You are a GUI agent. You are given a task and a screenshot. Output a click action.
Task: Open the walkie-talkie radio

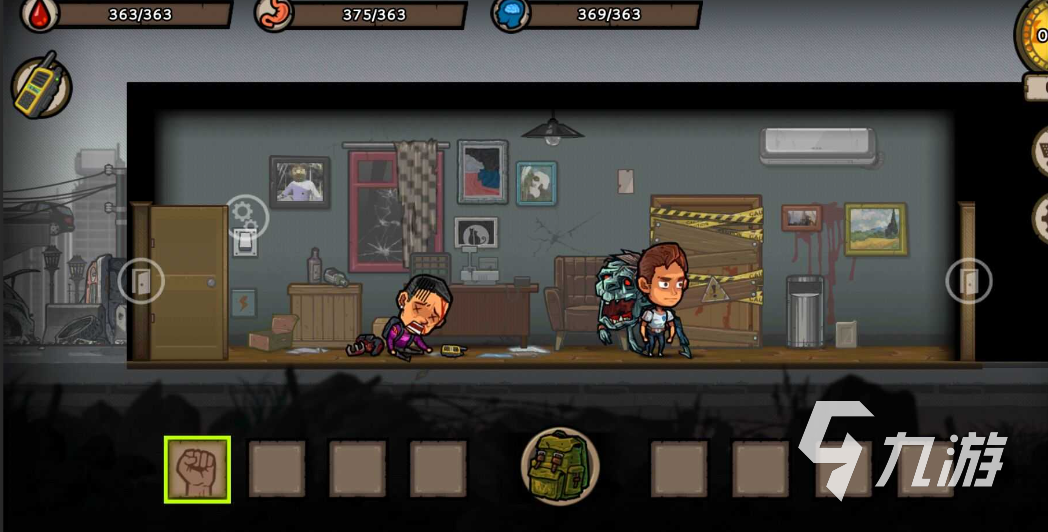(42, 86)
